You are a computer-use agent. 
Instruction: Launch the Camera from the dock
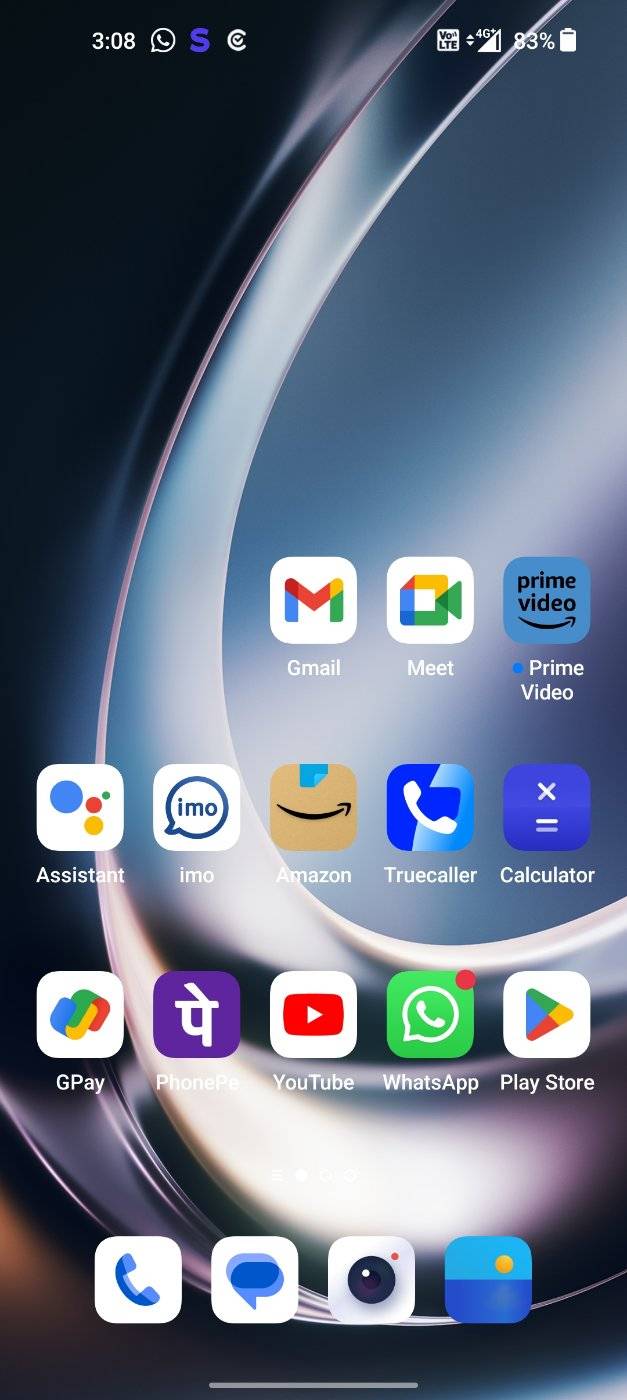(371, 1279)
